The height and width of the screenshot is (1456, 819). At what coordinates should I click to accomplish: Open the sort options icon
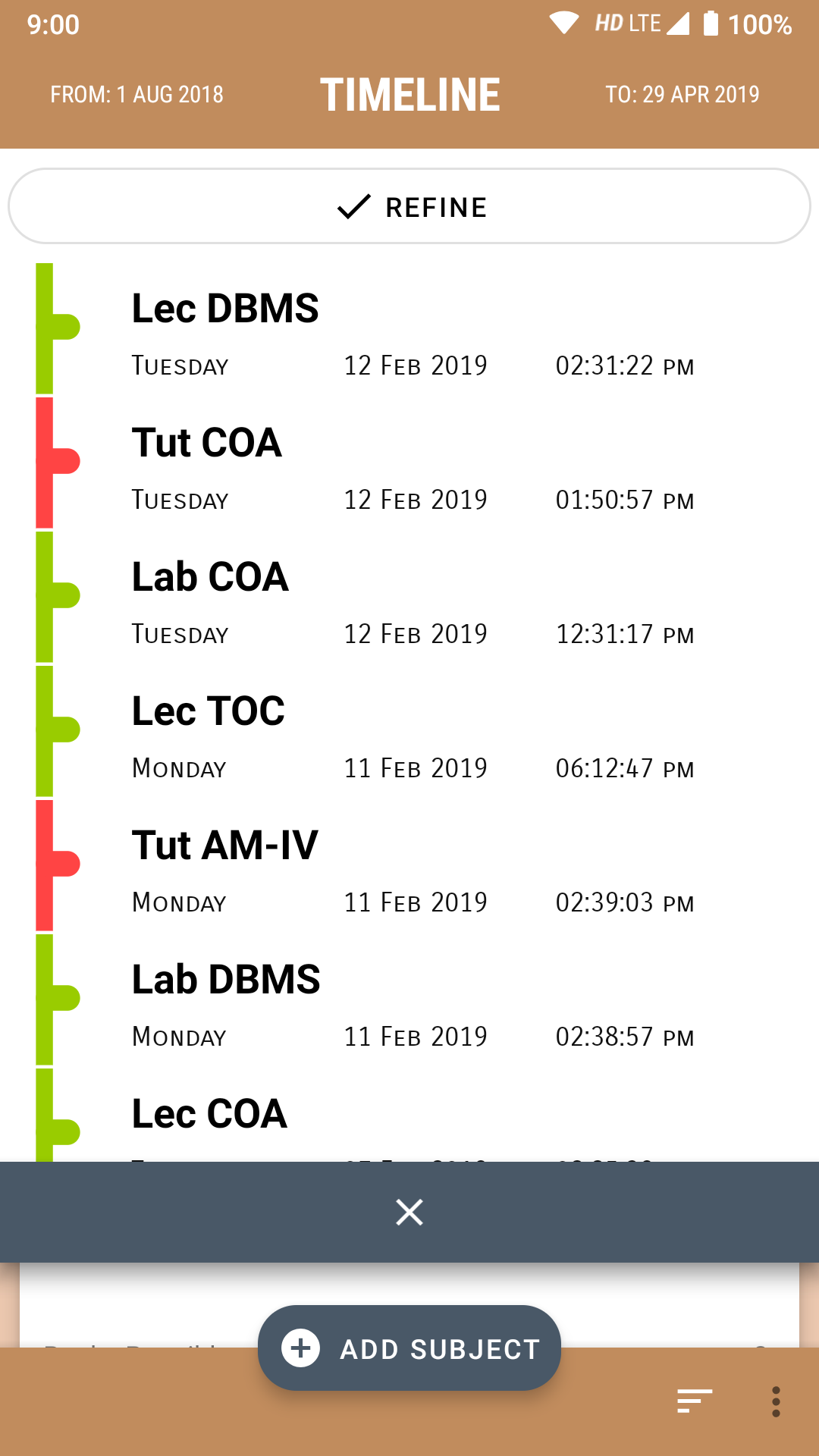click(x=695, y=1401)
